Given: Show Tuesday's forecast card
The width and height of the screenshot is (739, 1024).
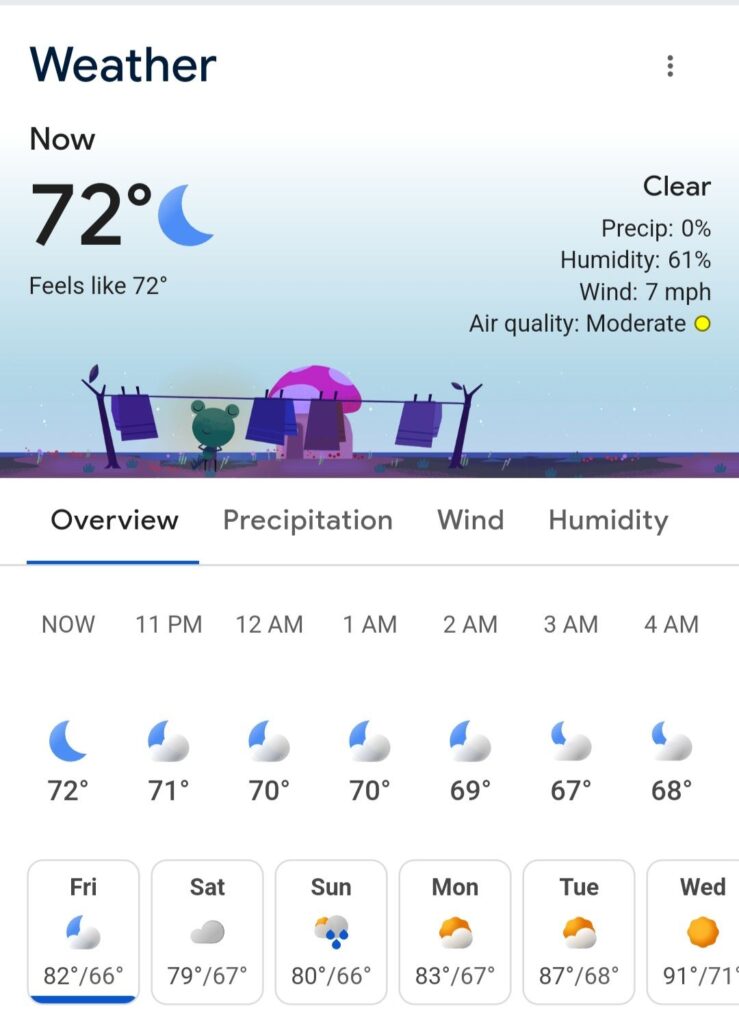Looking at the screenshot, I should (579, 930).
